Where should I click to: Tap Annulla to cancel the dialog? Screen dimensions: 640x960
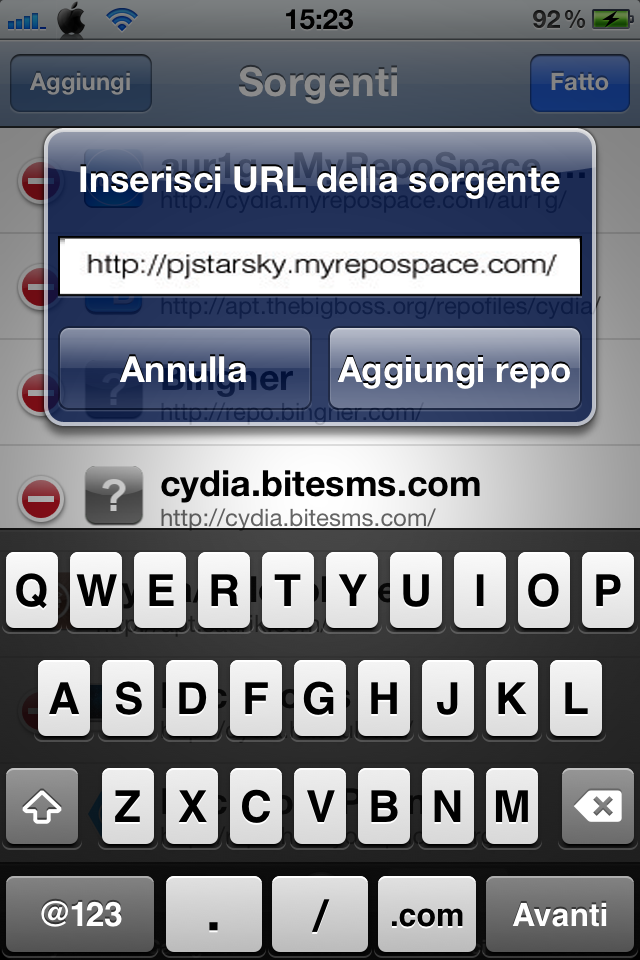pyautogui.click(x=184, y=369)
